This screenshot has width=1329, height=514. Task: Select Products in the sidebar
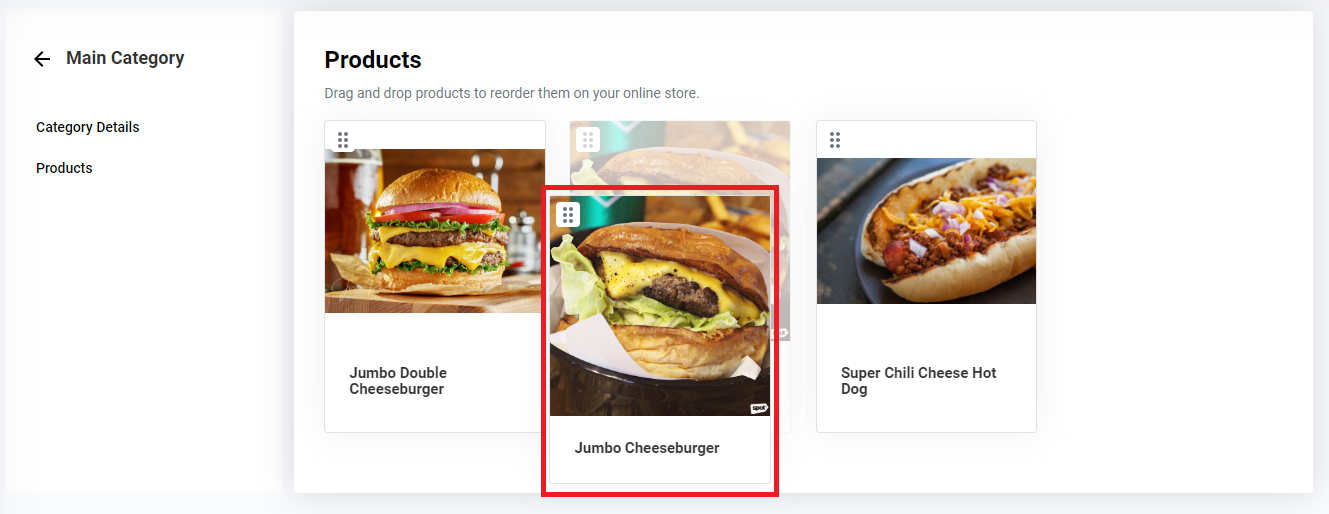pyautogui.click(x=64, y=168)
